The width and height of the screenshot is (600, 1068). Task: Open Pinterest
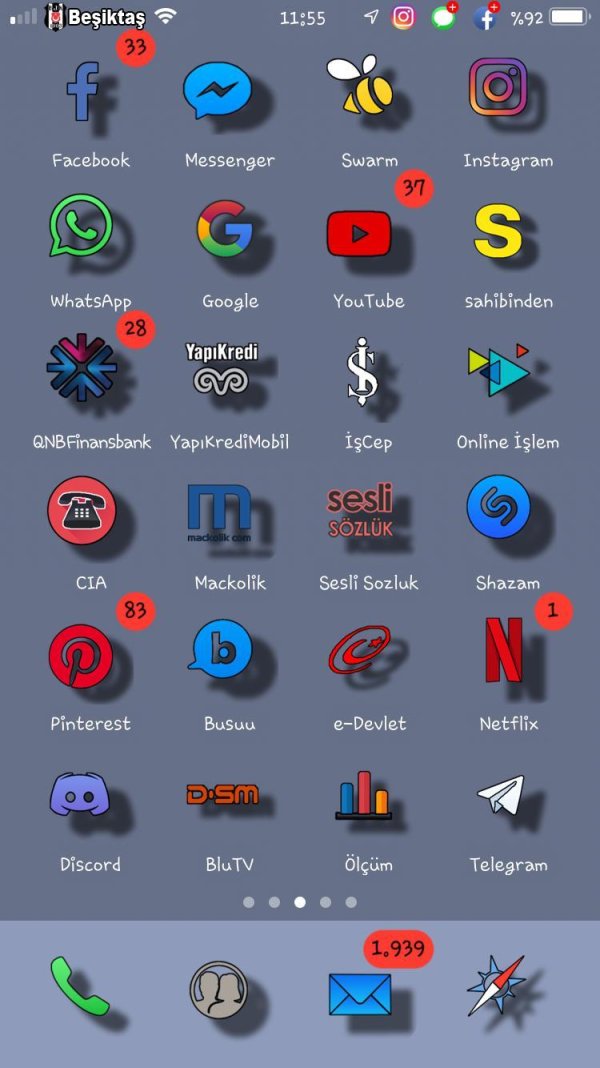click(x=81, y=656)
